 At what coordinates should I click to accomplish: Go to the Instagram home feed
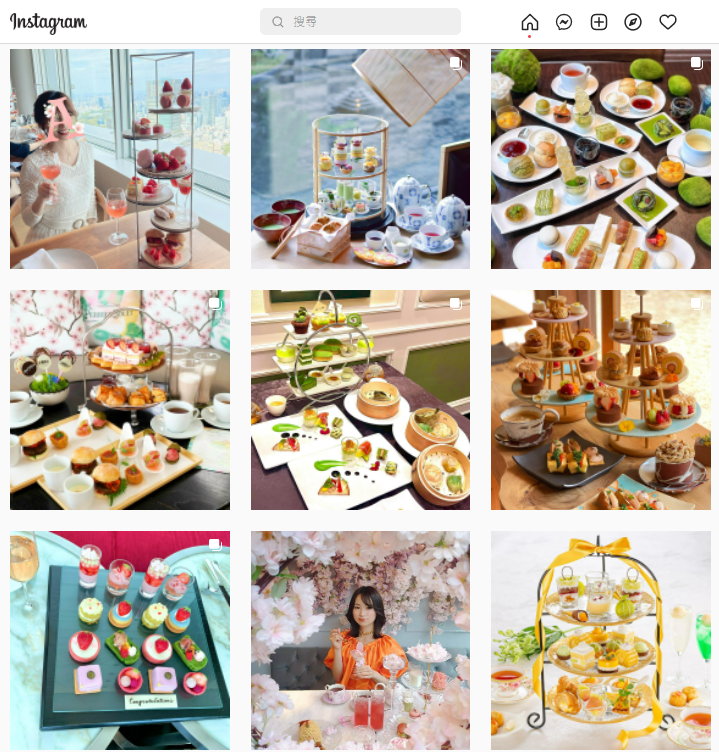(x=530, y=22)
